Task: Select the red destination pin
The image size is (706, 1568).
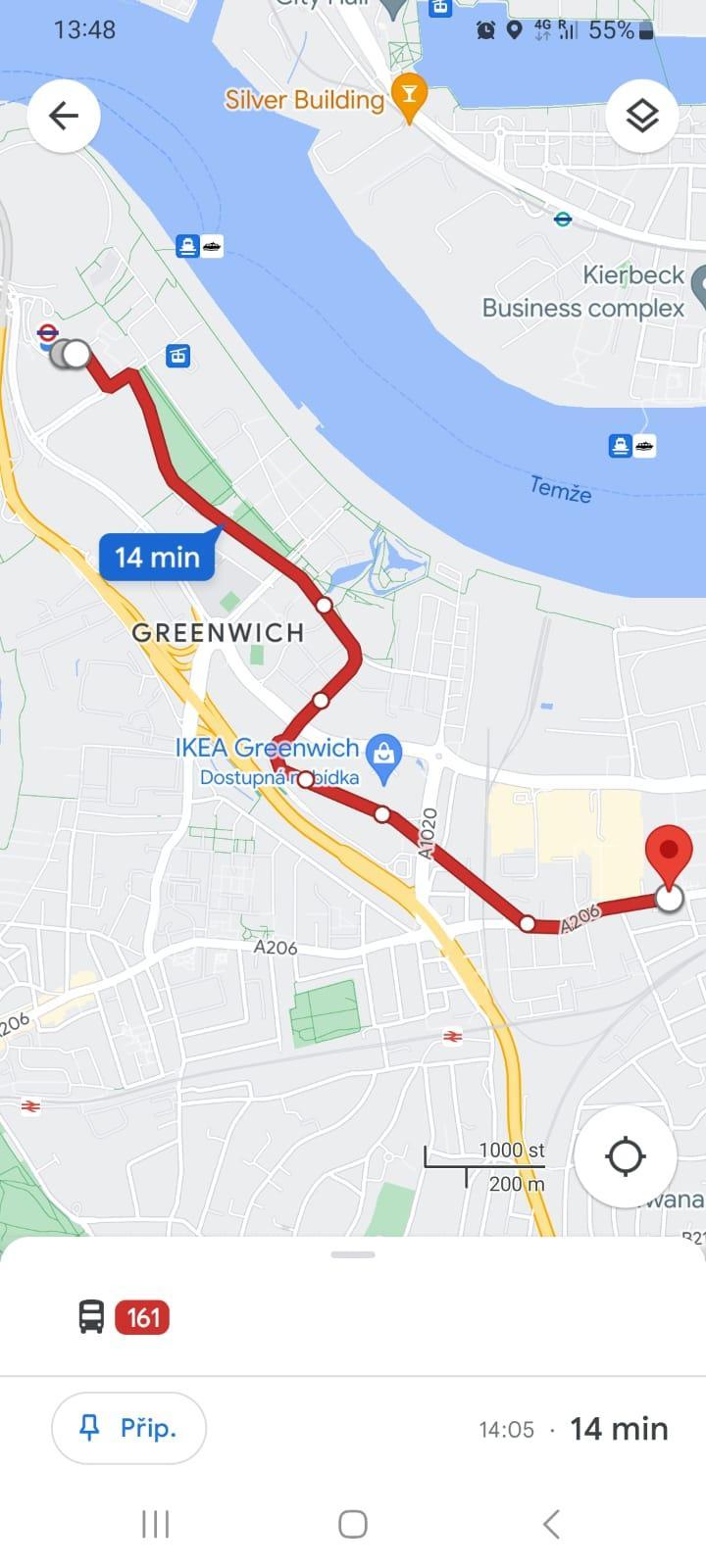Action: 671,853
